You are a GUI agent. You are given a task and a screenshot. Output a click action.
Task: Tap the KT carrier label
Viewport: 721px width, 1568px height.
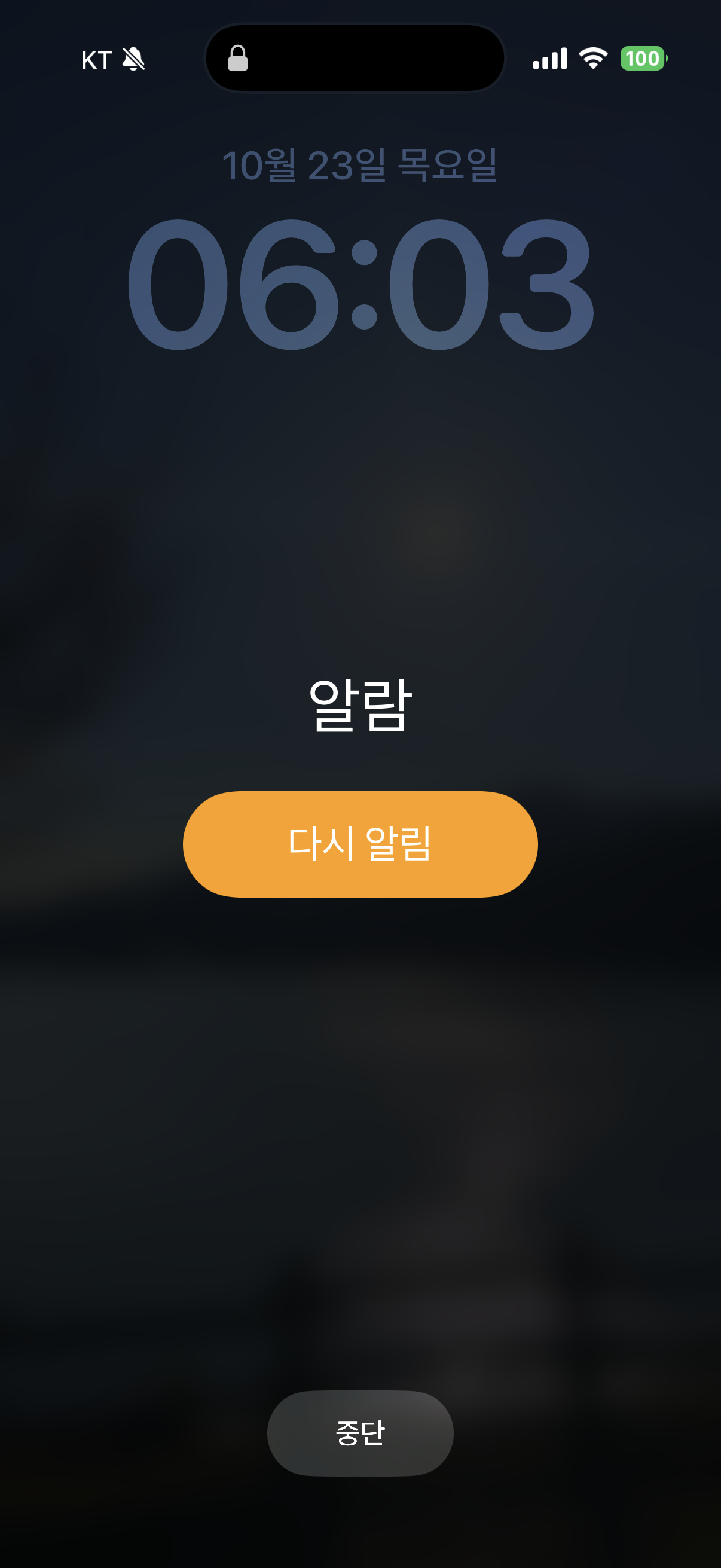click(97, 59)
